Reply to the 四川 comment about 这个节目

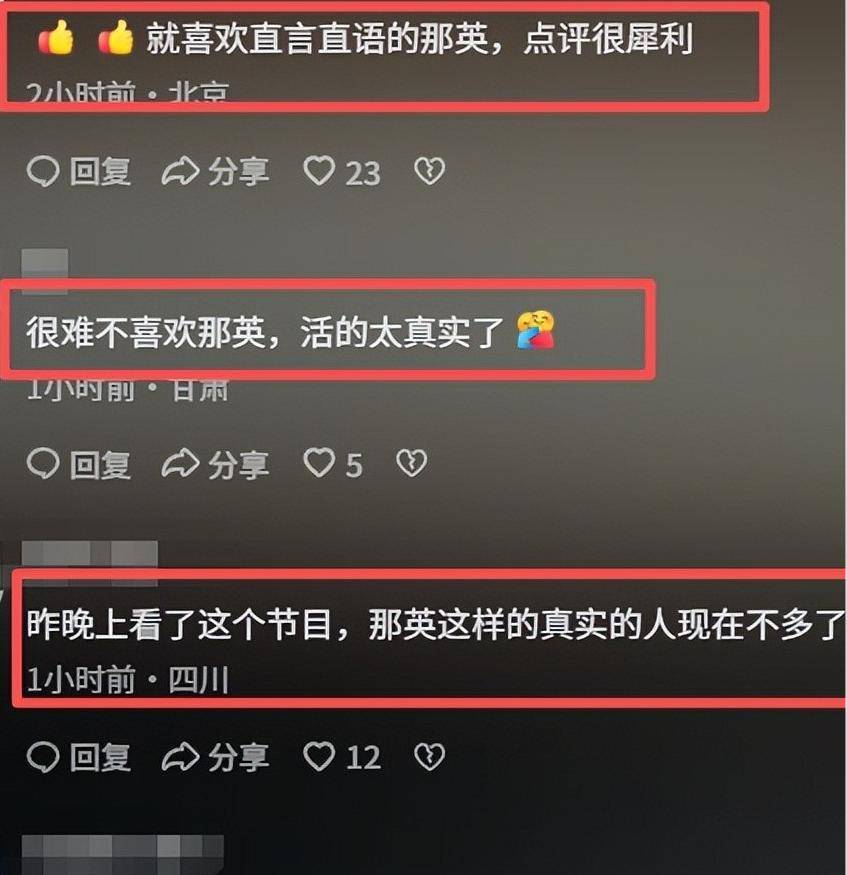point(78,757)
